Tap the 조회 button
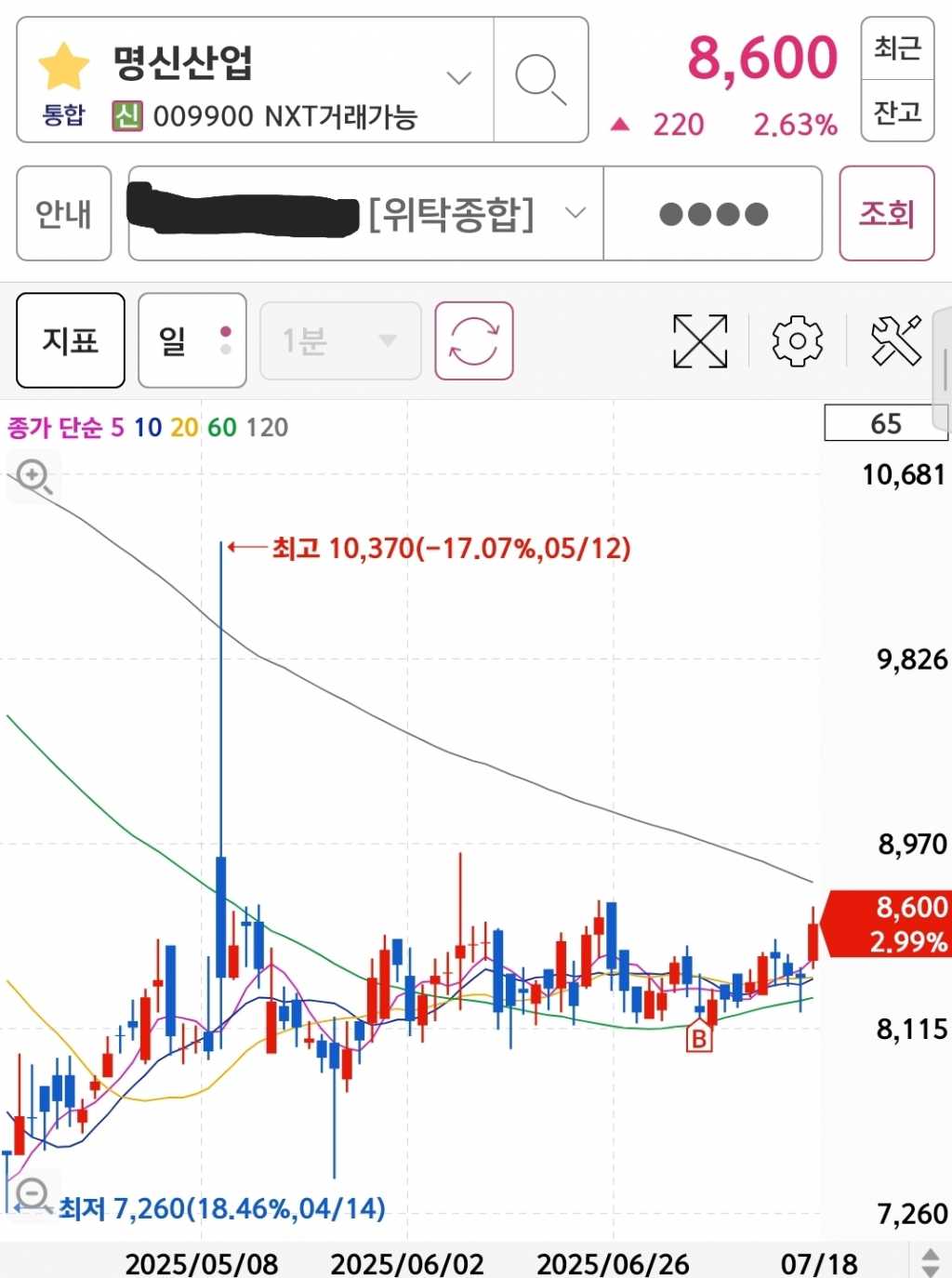The width and height of the screenshot is (952, 1278). (x=886, y=214)
